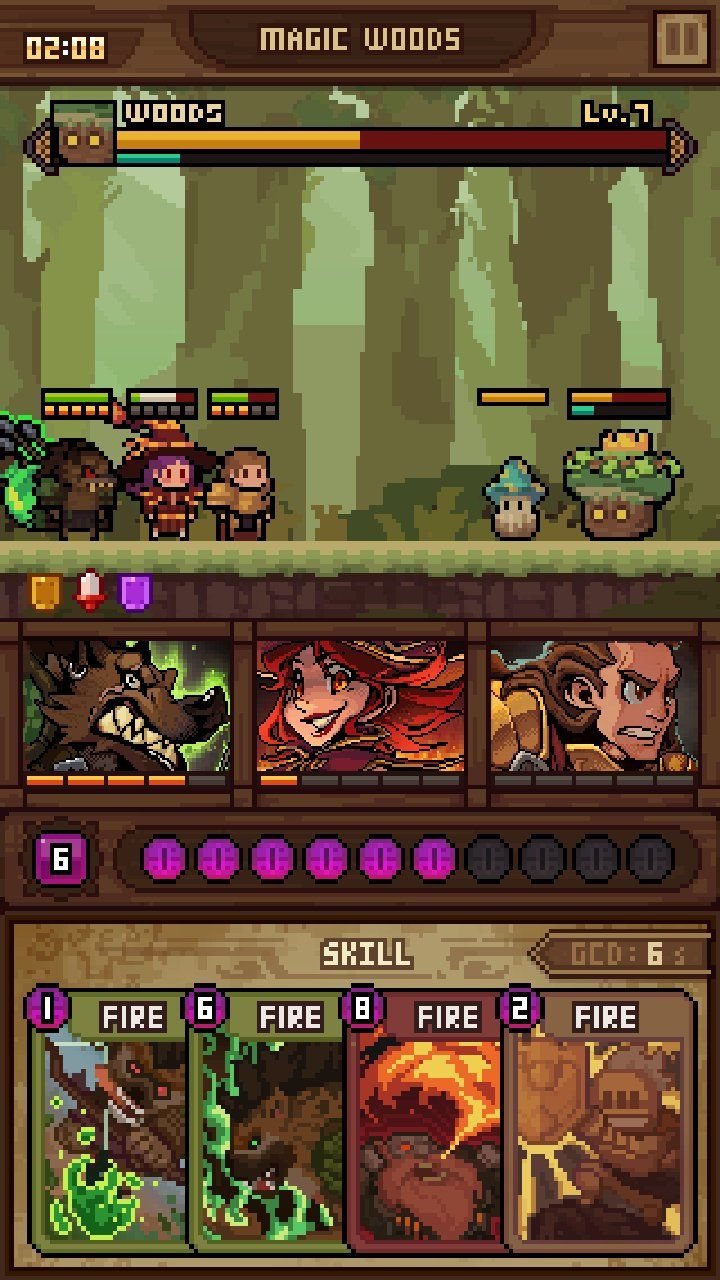Tap the small blue mushroom enemy

pos(513,498)
